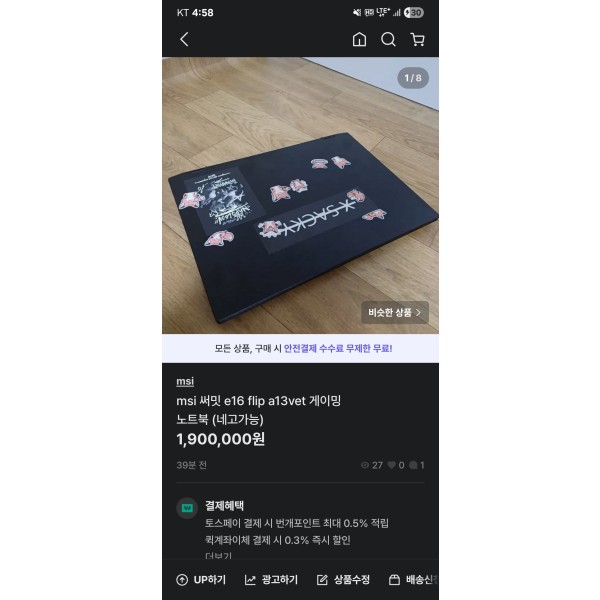Expand 더보기 under 결제혜택

(218, 556)
